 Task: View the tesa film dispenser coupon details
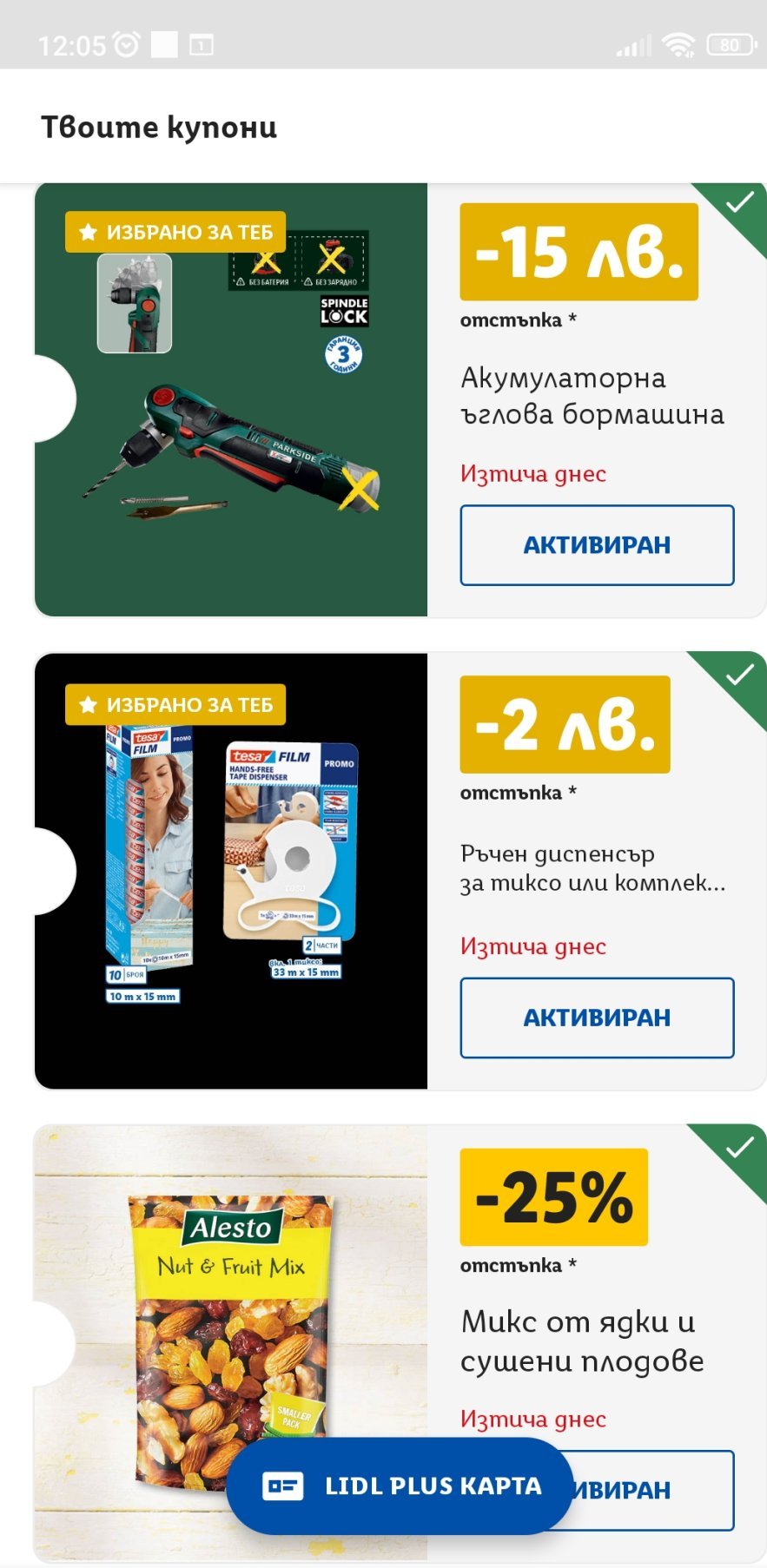pyautogui.click(x=231, y=871)
